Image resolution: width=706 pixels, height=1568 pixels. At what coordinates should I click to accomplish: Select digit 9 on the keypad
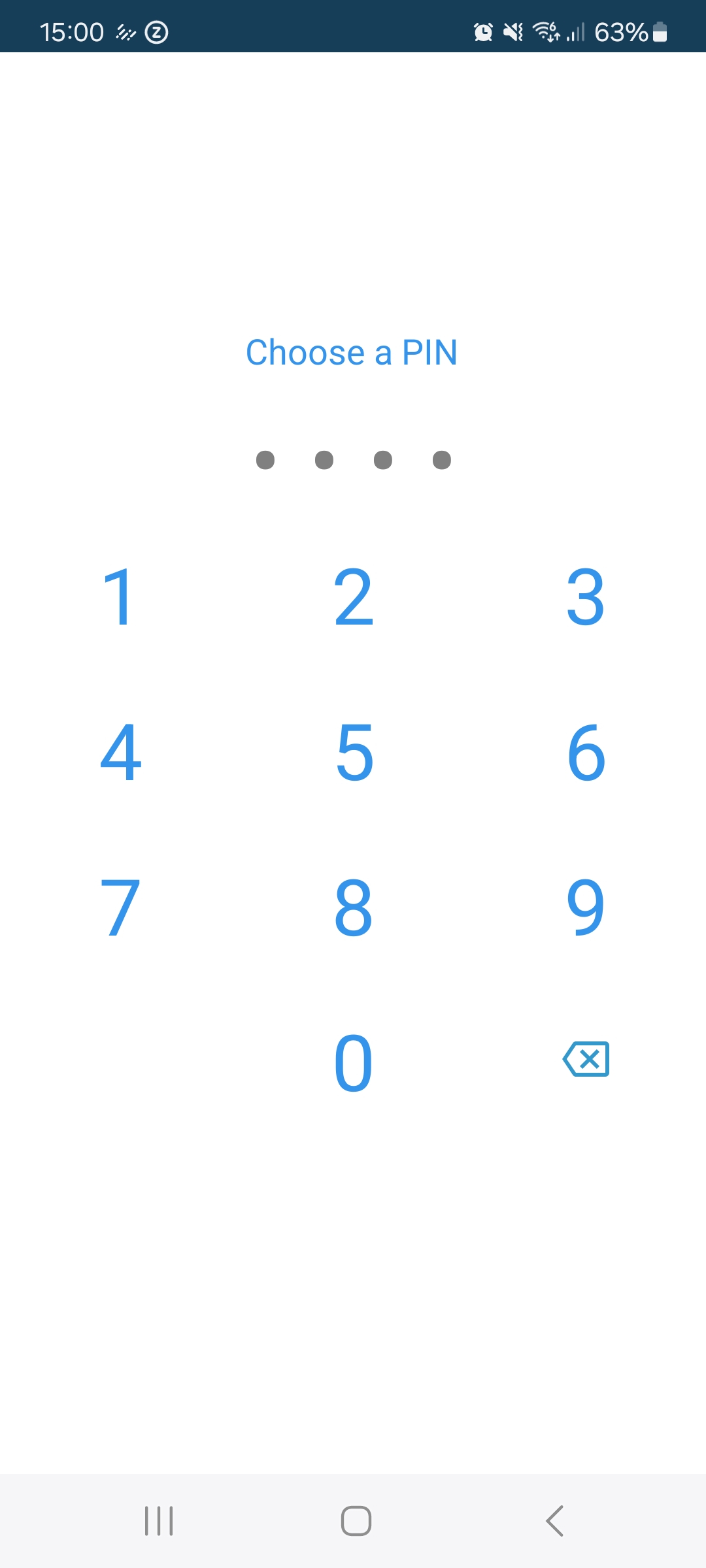pyautogui.click(x=586, y=908)
